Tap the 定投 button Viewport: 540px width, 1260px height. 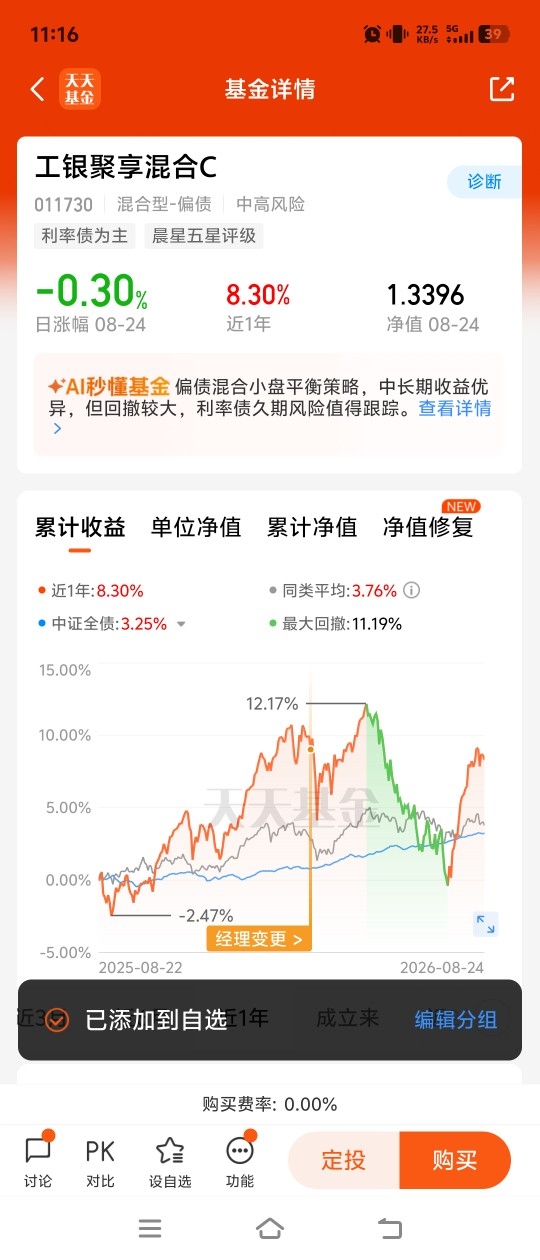pyautogui.click(x=343, y=1160)
